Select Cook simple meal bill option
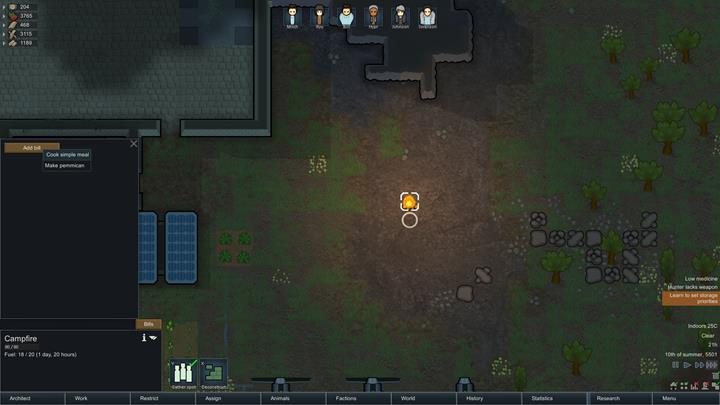The width and height of the screenshot is (720, 405). [67, 154]
